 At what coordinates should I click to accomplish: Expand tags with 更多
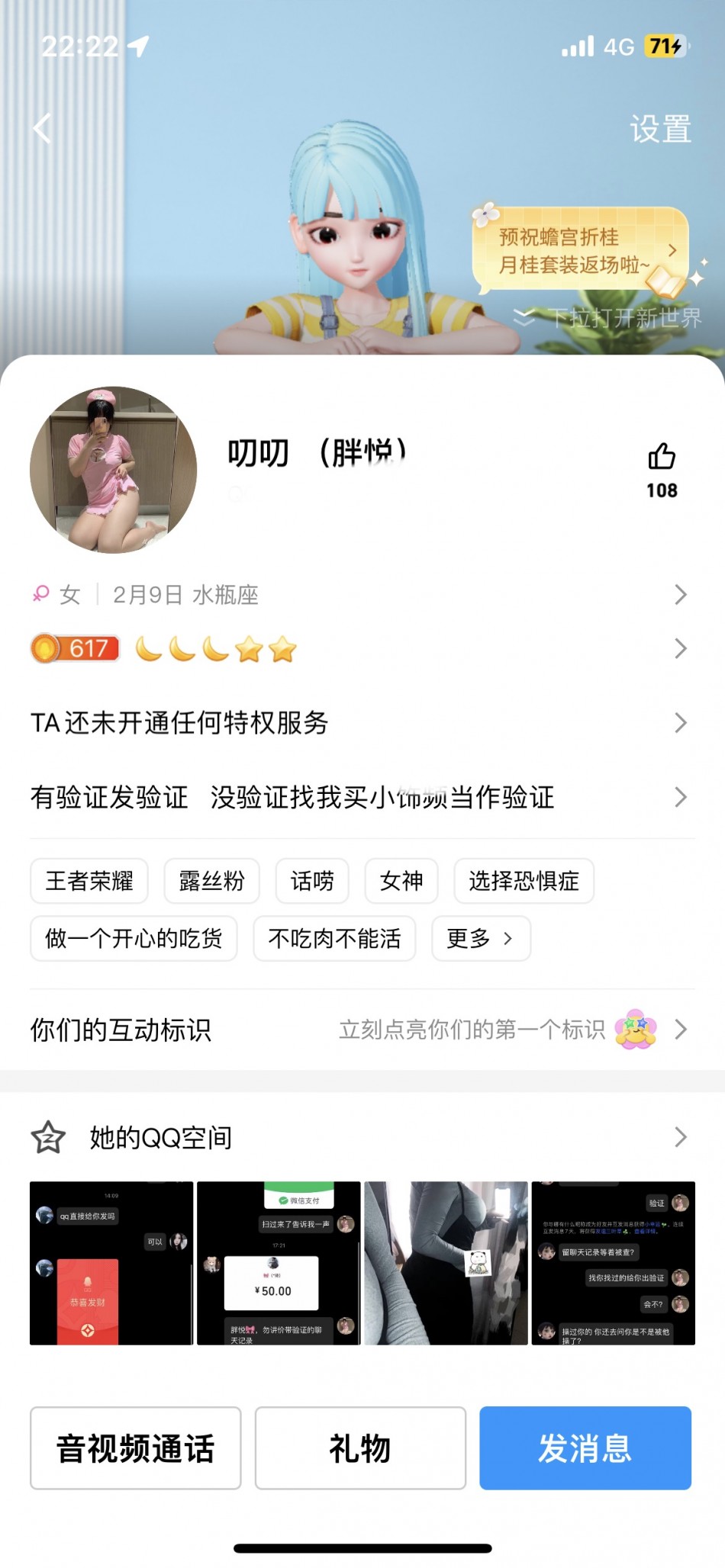pyautogui.click(x=480, y=938)
